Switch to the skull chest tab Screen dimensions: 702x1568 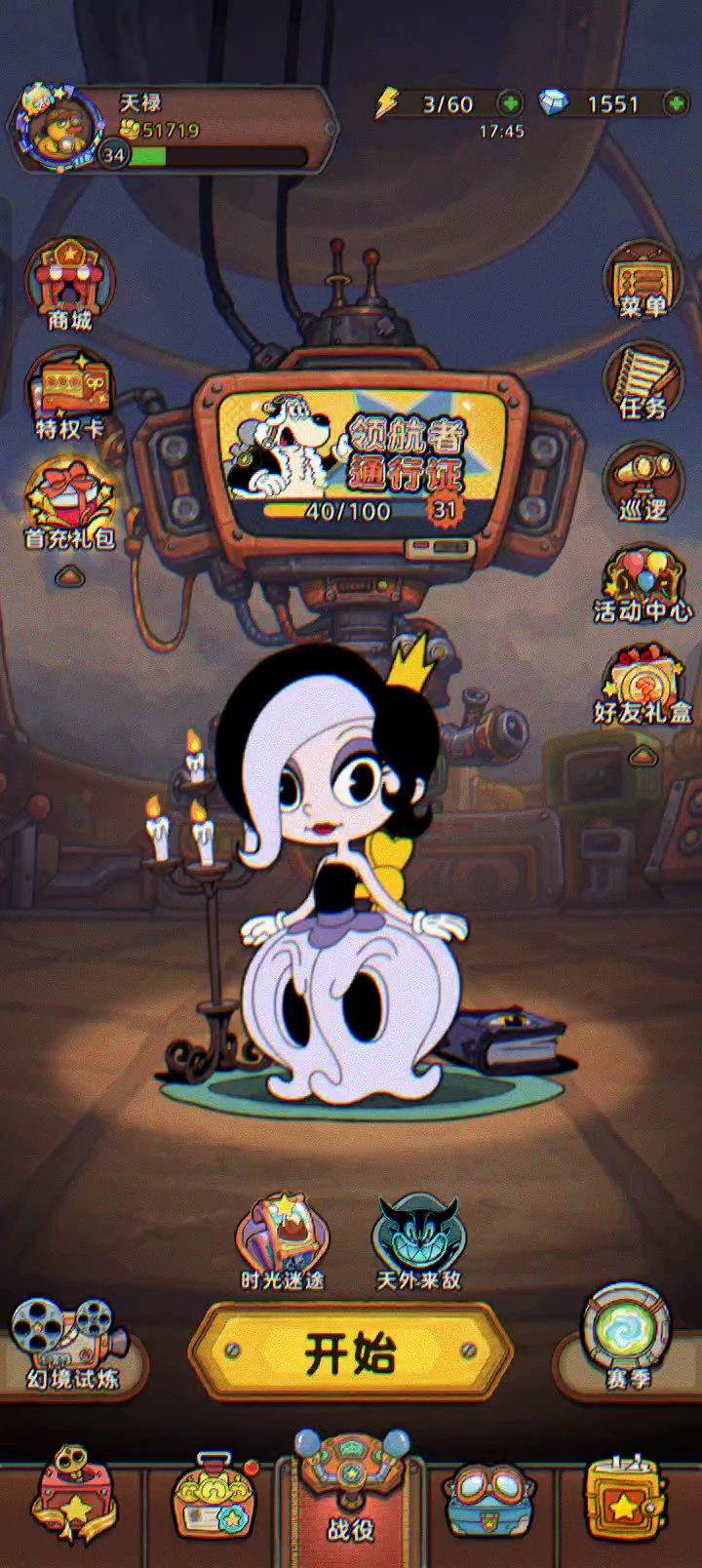[75, 1502]
